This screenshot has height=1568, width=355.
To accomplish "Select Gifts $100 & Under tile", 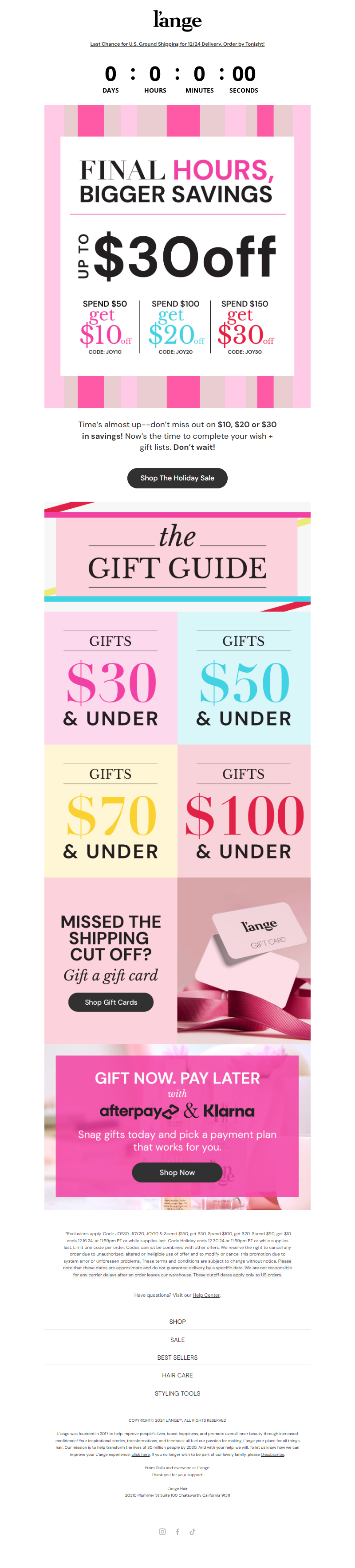I will point(243,810).
